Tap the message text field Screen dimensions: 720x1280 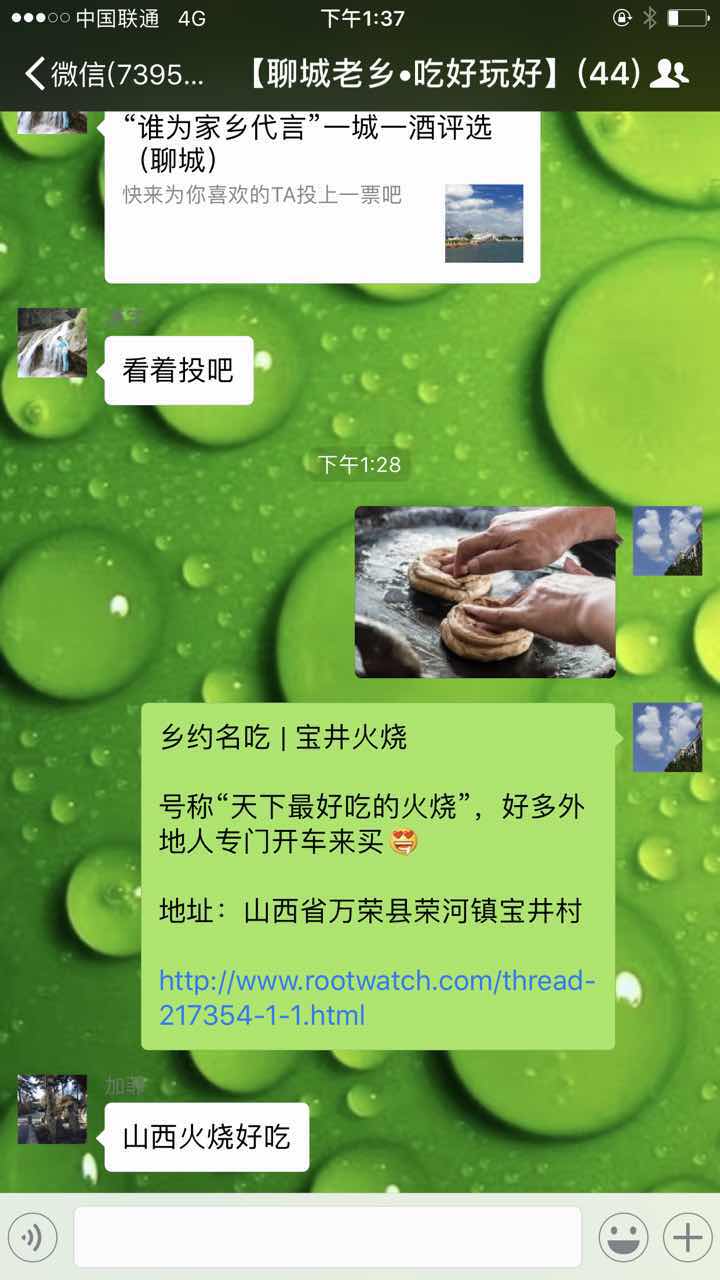[x=327, y=1238]
